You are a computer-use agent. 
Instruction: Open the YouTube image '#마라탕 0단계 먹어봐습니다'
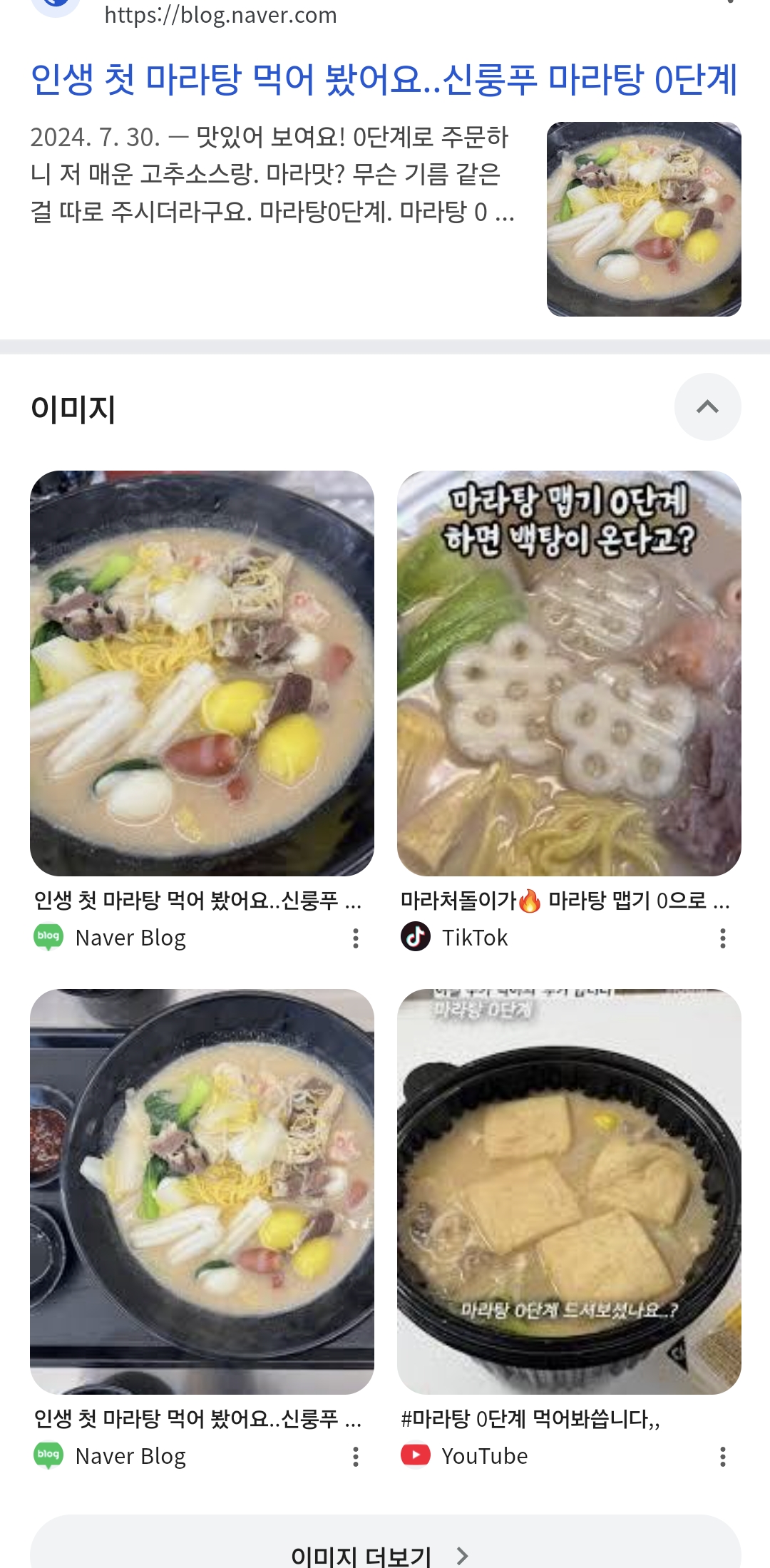click(x=568, y=1191)
